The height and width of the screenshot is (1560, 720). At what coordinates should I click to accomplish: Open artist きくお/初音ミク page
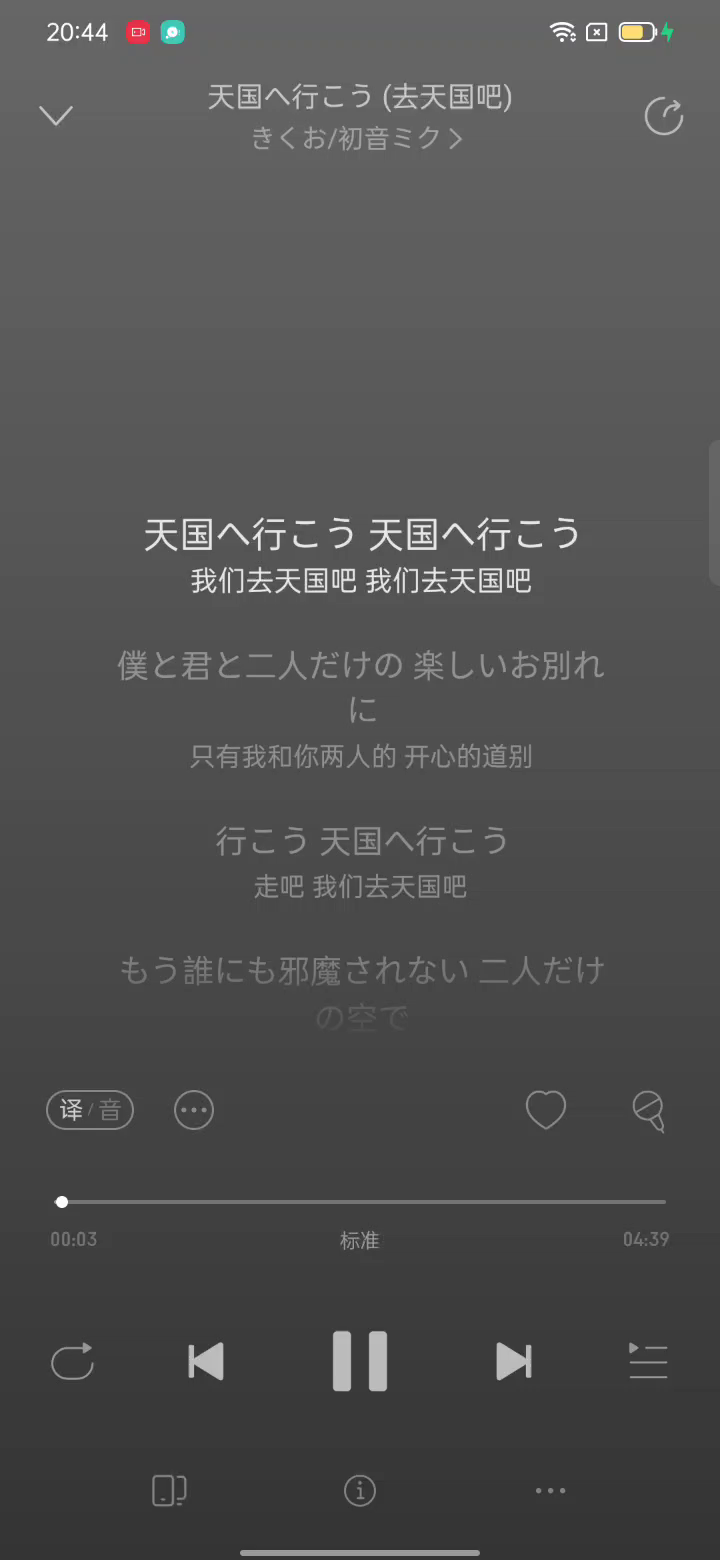click(x=357, y=139)
